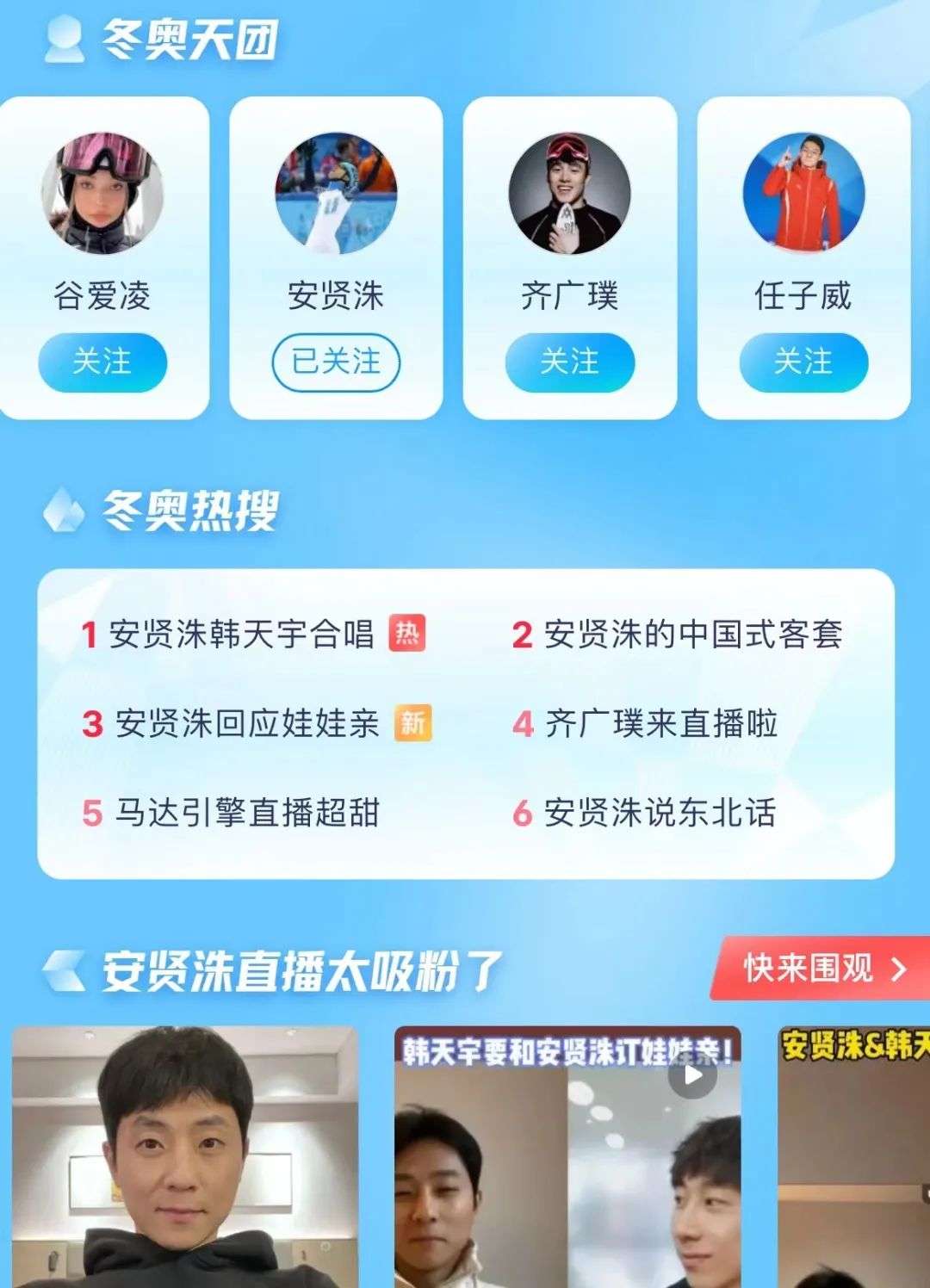Open the partially visible 安贤洙&韩天 video
This screenshot has height=1288, width=930.
(854, 1158)
